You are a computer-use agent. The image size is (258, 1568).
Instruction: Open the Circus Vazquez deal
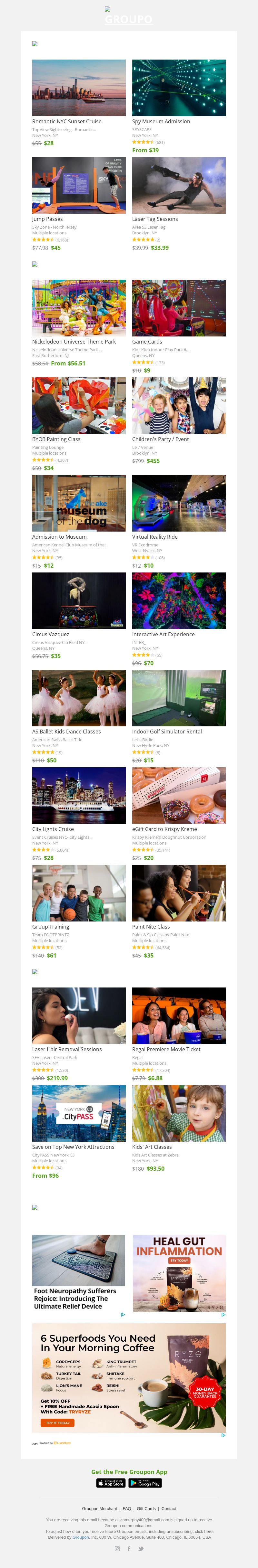click(79, 600)
